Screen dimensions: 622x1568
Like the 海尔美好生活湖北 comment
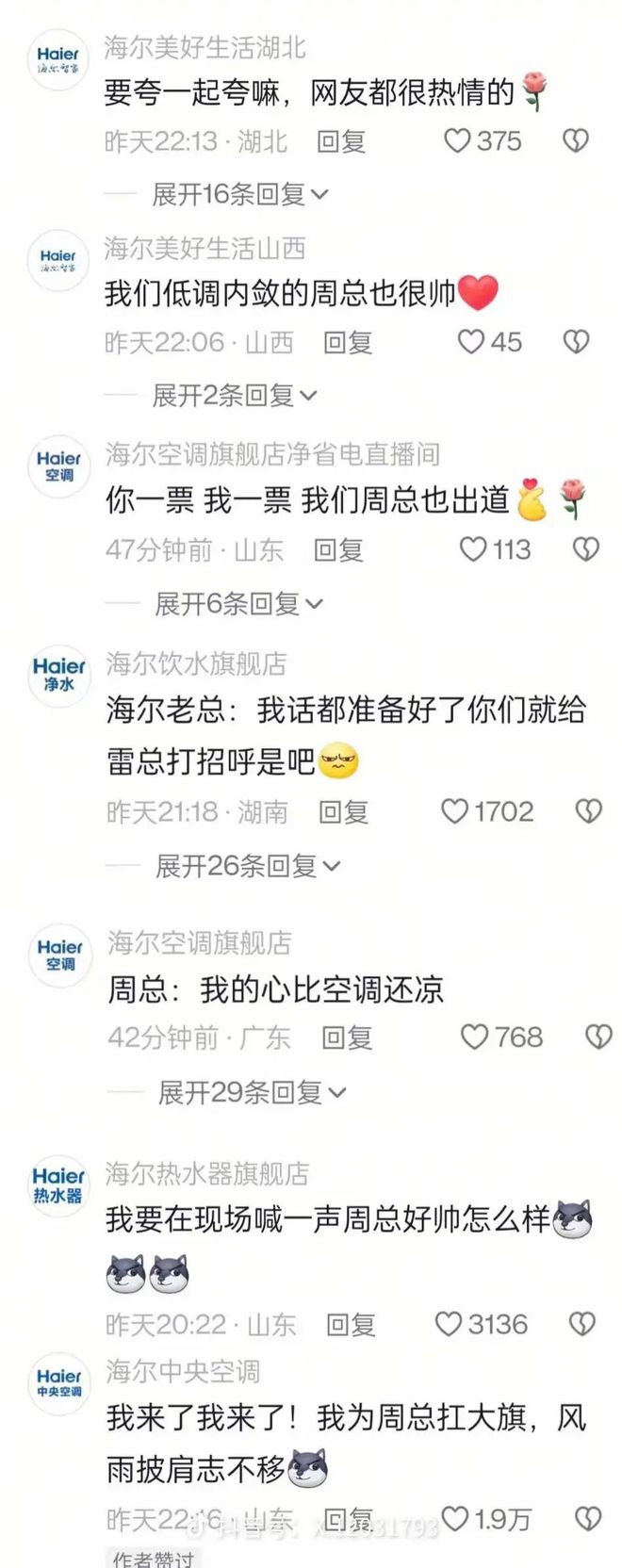(457, 141)
